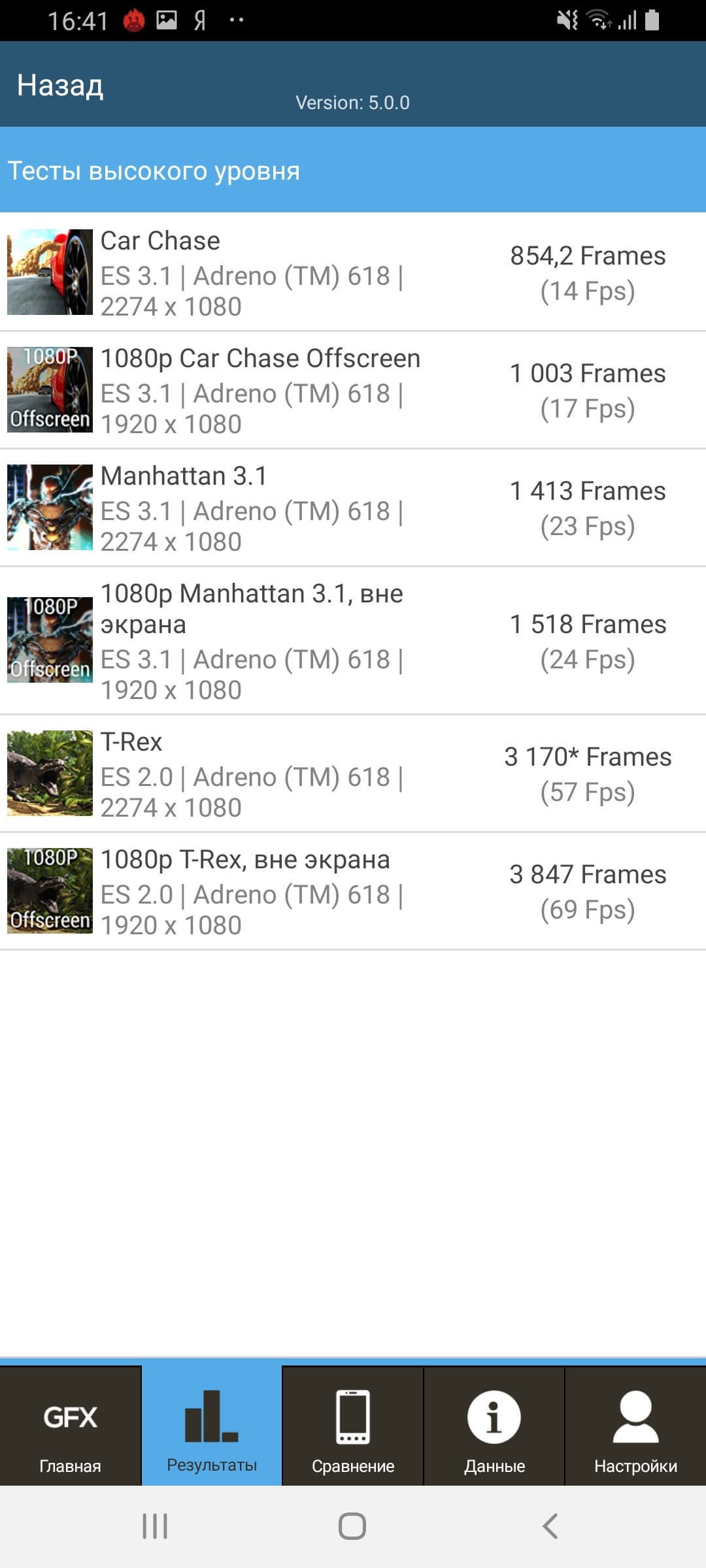Open 1080p Manhattan 3.1, вне экрана result
Image resolution: width=706 pixels, height=1568 pixels.
[x=353, y=641]
